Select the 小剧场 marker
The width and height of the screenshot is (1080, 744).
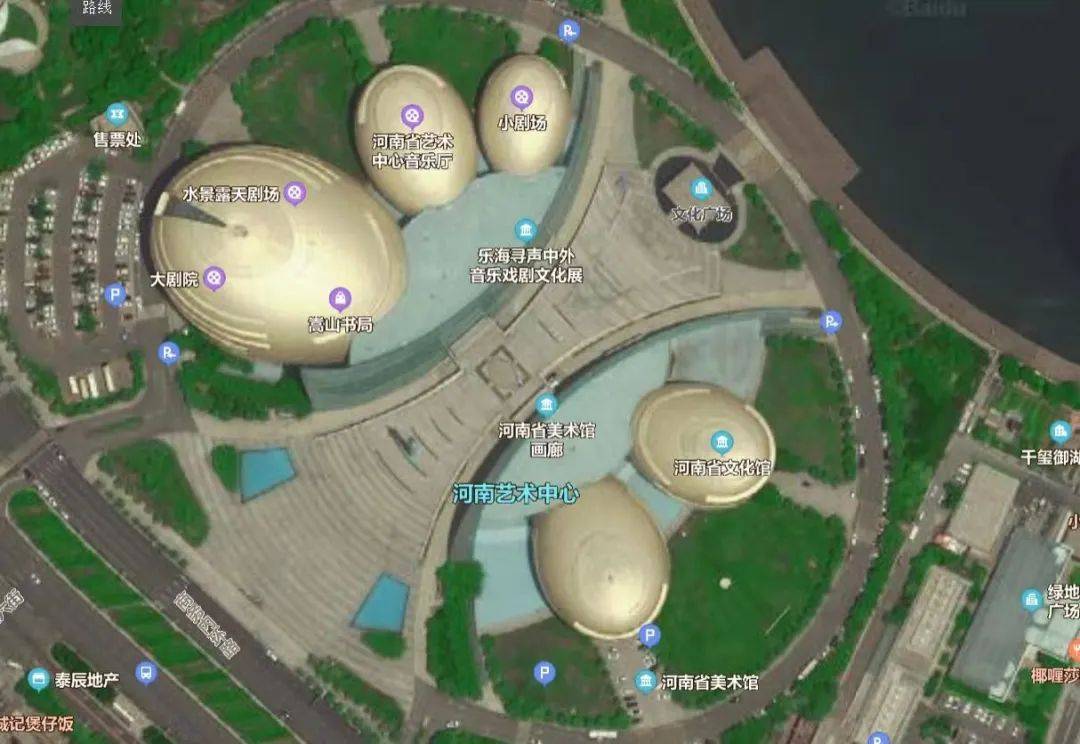[x=521, y=98]
